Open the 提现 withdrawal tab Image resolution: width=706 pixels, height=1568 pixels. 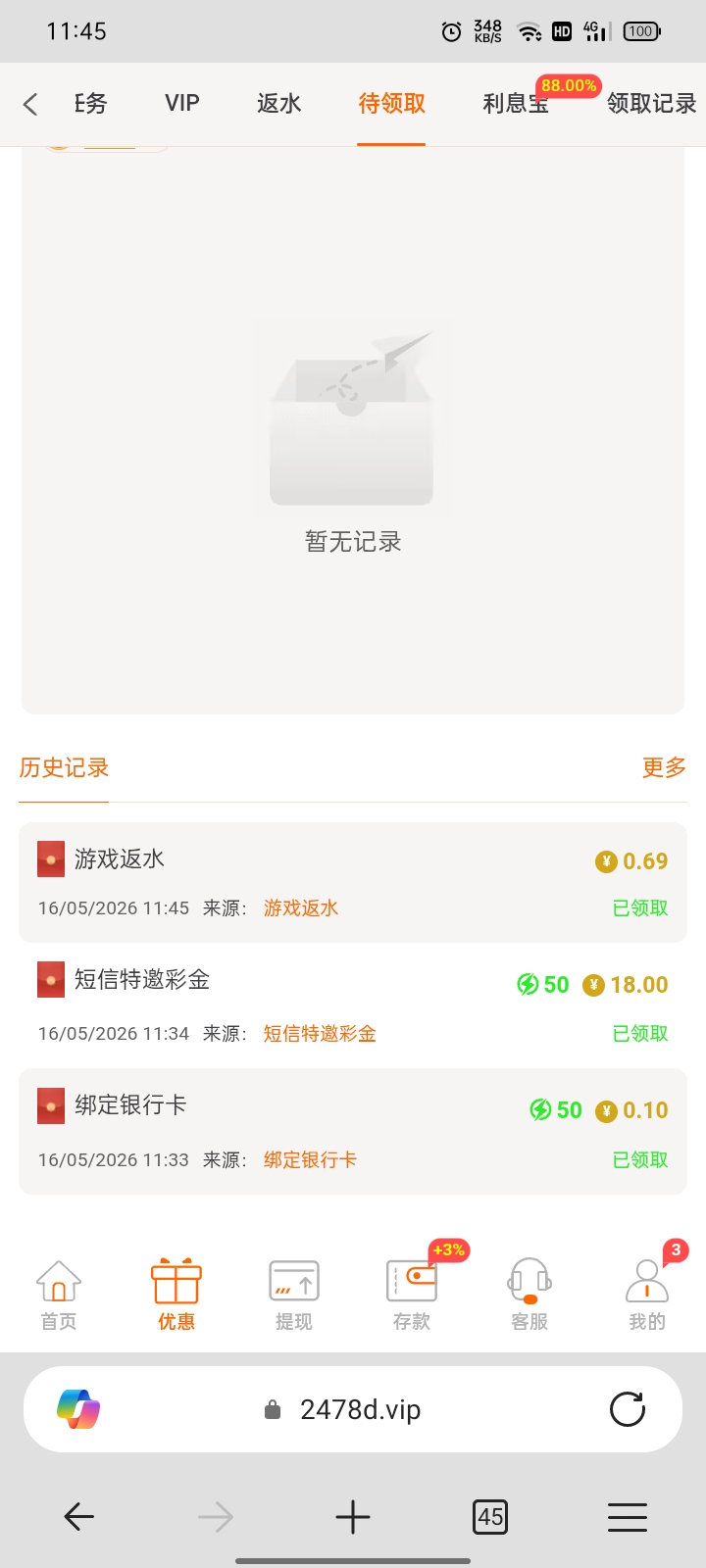[294, 1294]
